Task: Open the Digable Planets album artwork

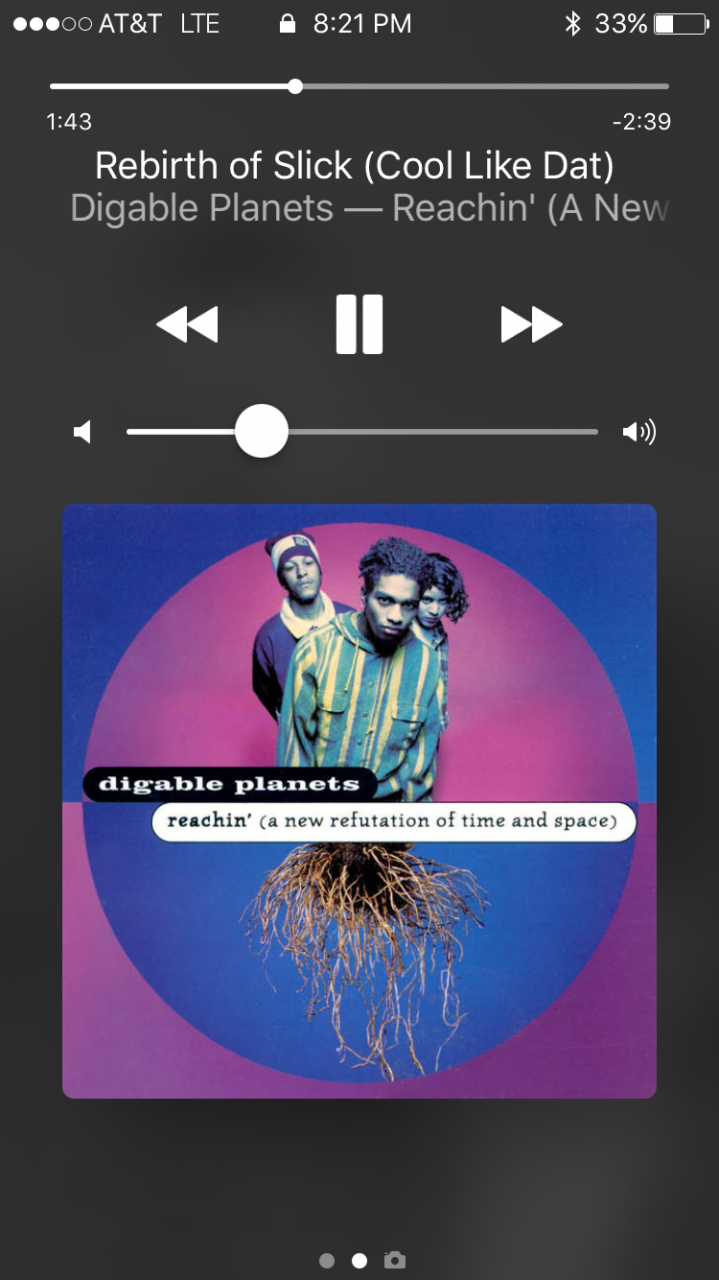Action: click(359, 801)
